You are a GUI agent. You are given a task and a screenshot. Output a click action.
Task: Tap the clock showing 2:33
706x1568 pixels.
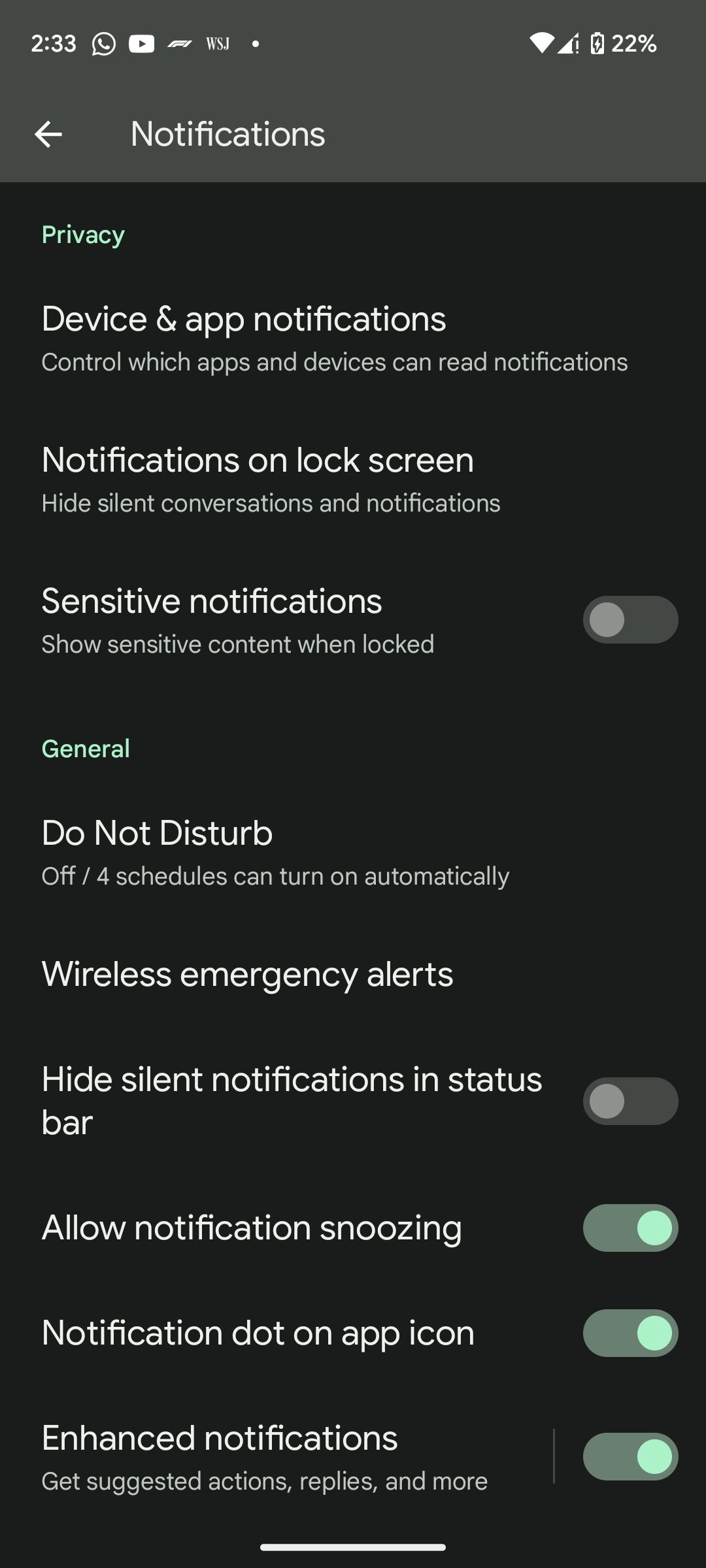[55, 42]
